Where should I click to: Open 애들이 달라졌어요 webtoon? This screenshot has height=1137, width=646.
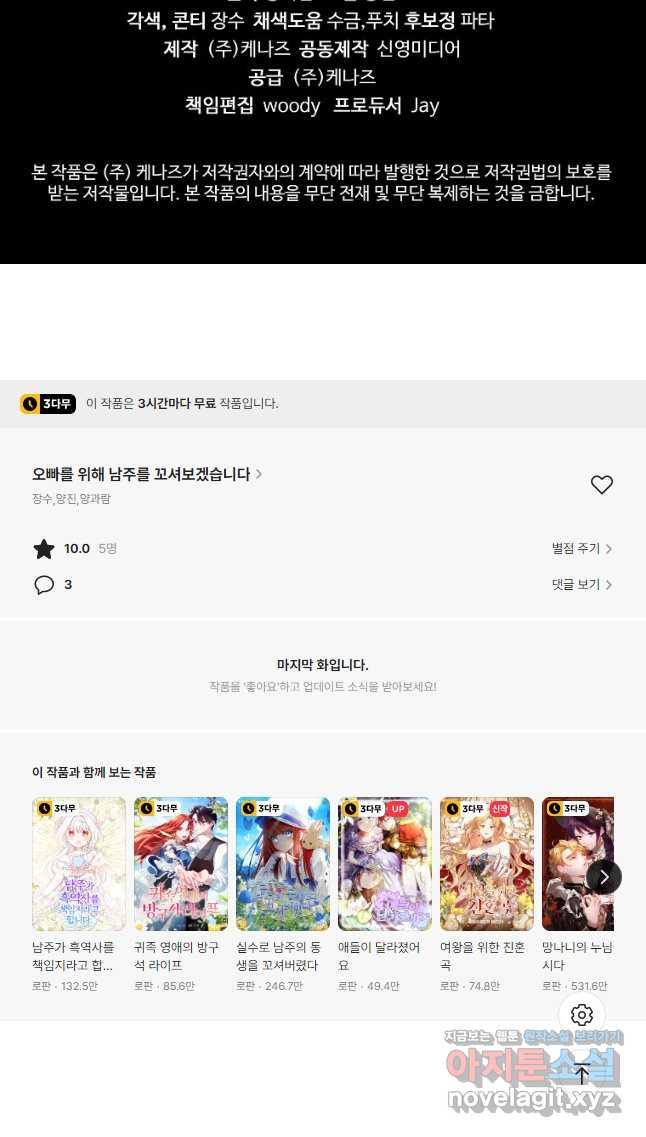pos(385,864)
